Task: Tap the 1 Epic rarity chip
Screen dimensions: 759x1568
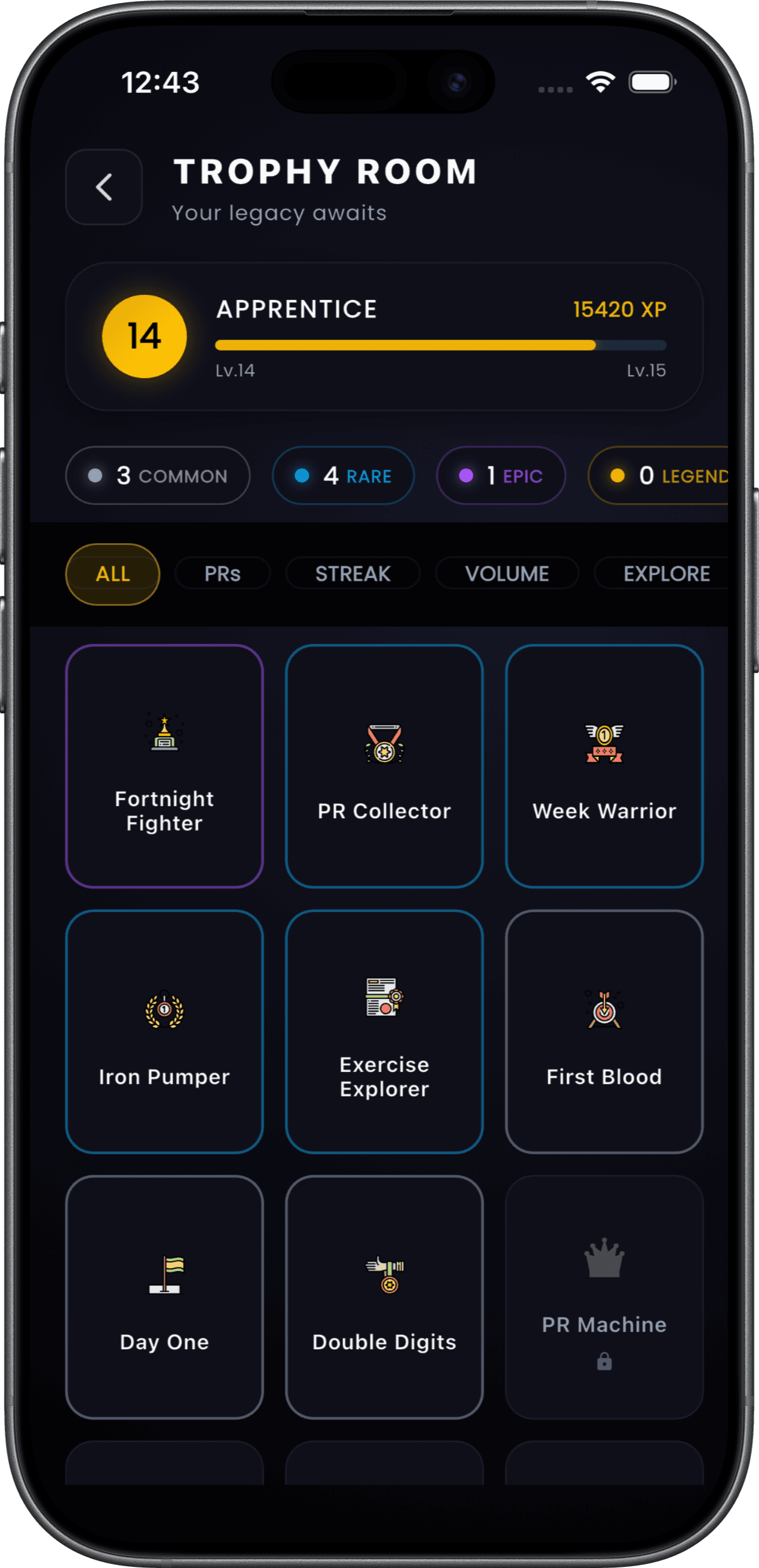Action: point(501,475)
